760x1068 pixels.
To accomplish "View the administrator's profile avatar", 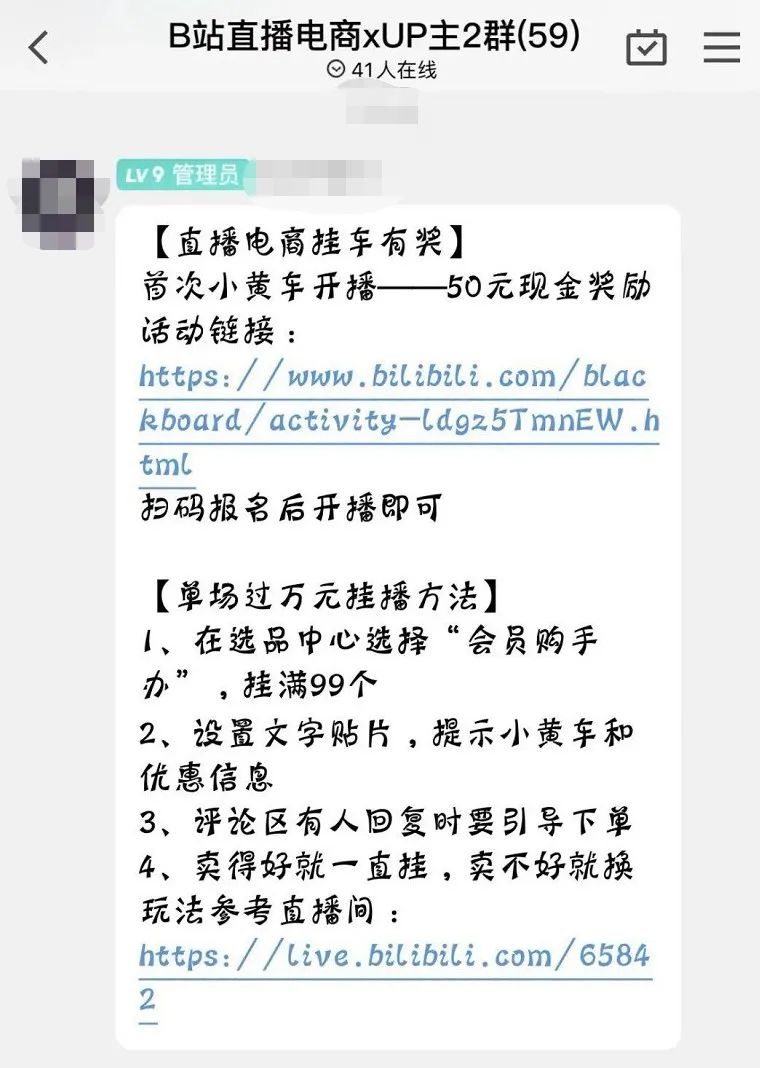I will pos(59,195).
